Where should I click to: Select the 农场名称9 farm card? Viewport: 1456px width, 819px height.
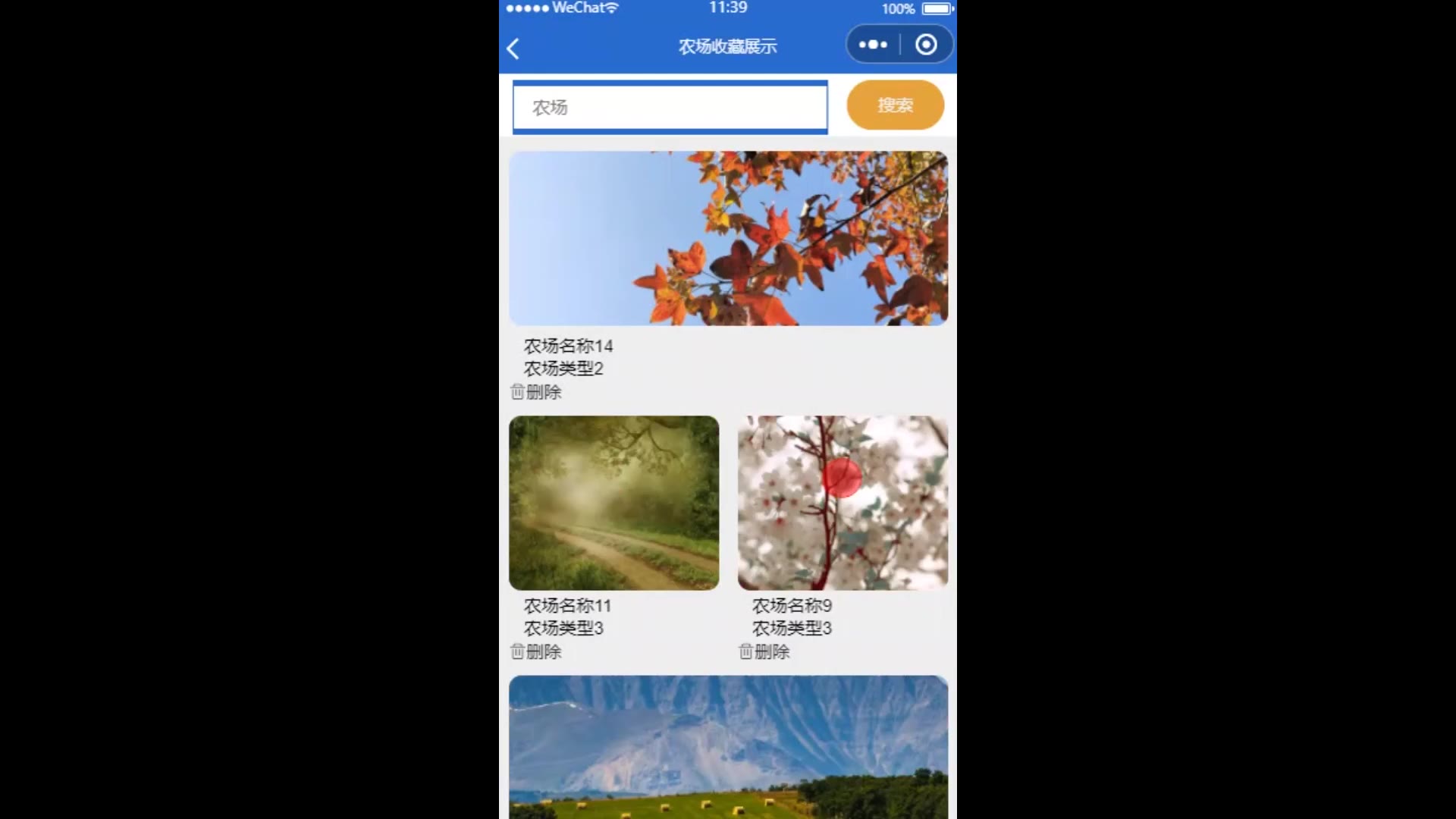click(x=843, y=503)
